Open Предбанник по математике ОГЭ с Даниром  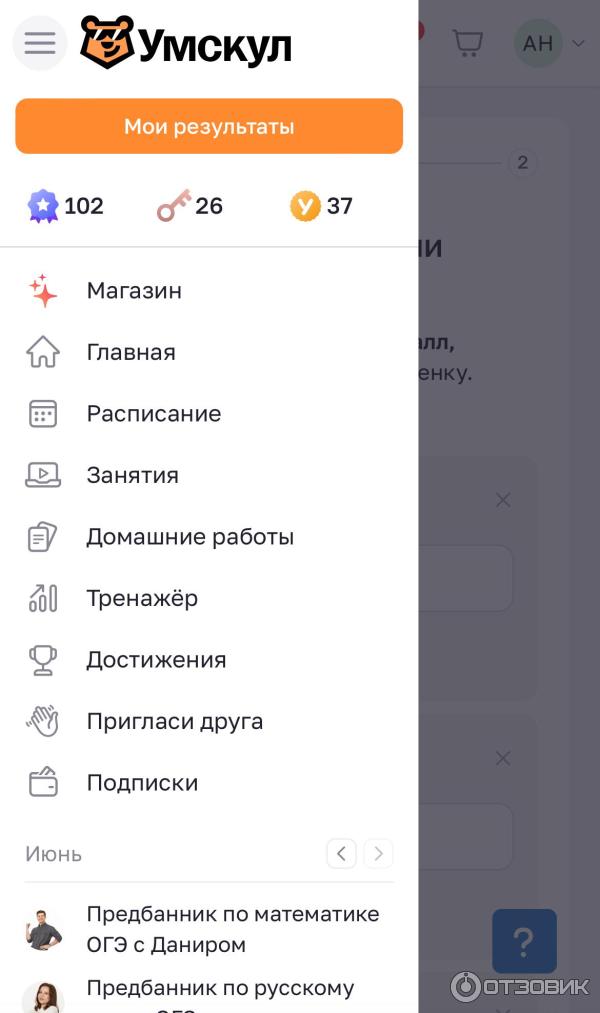232,929
